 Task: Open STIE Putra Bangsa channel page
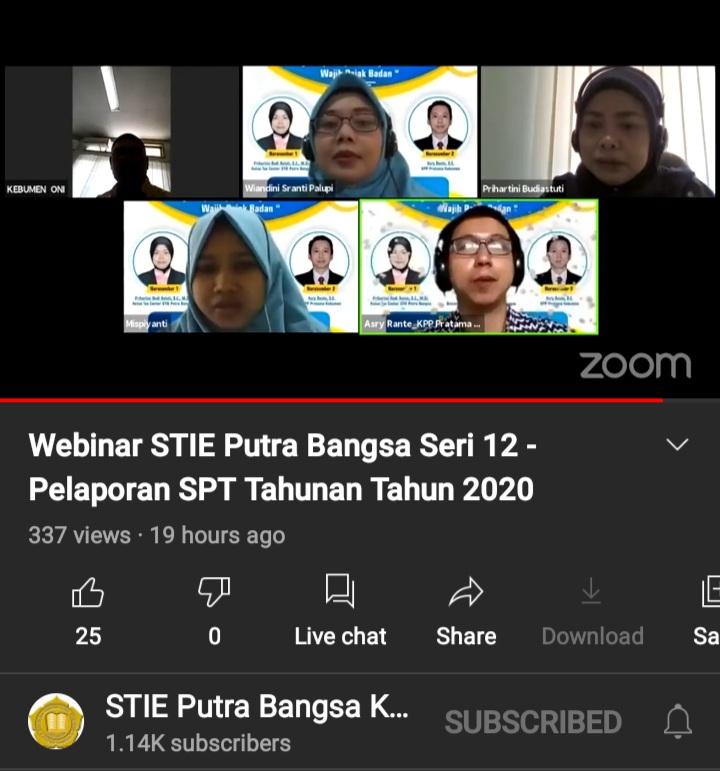tap(56, 722)
